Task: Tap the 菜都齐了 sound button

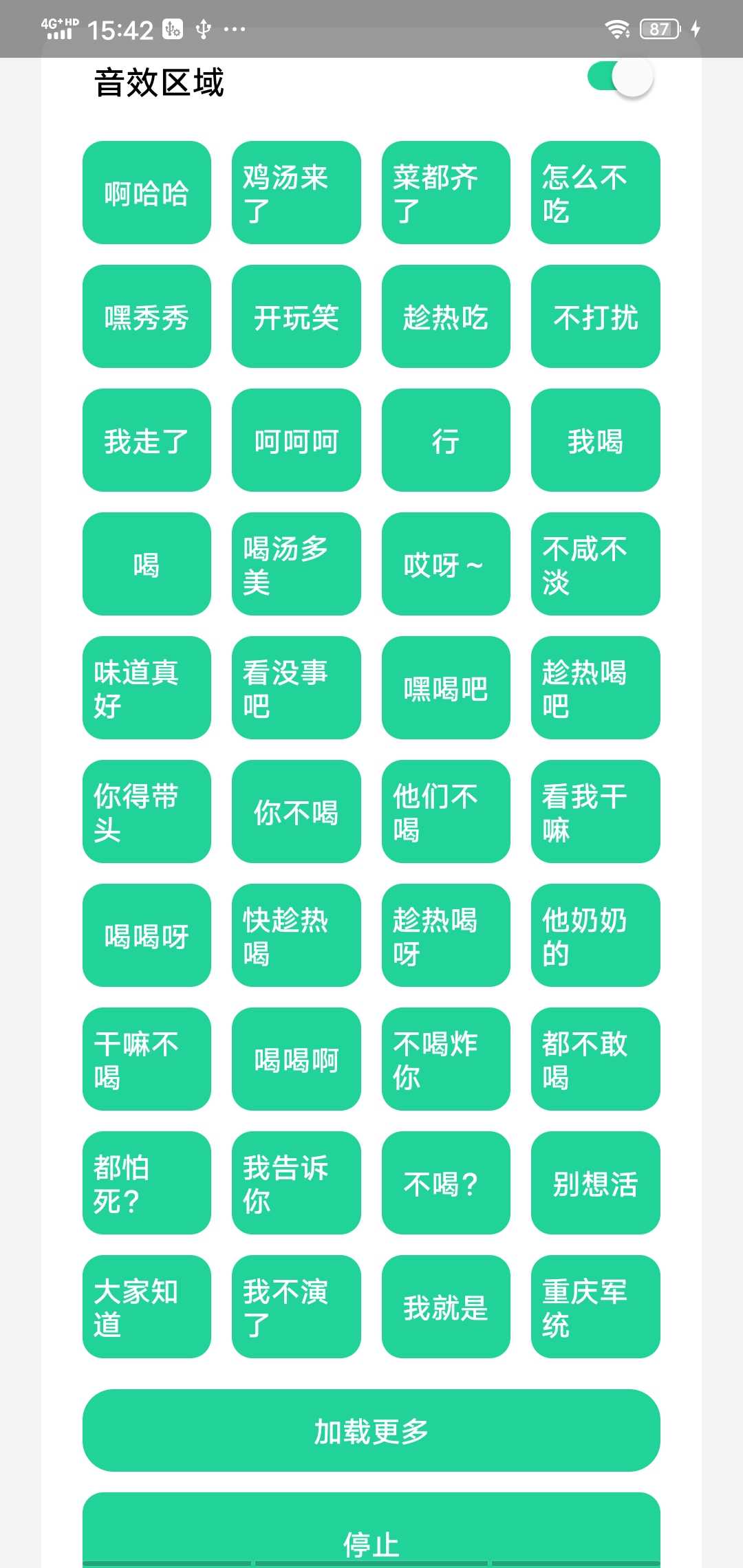Action: point(446,193)
